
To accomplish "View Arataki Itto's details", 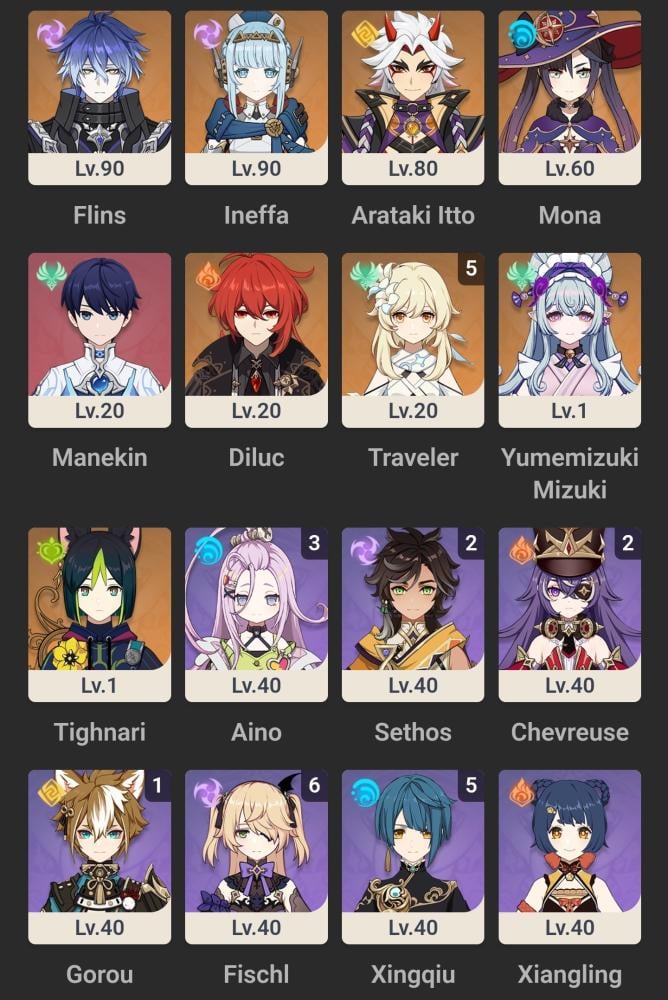I will coord(413,97).
